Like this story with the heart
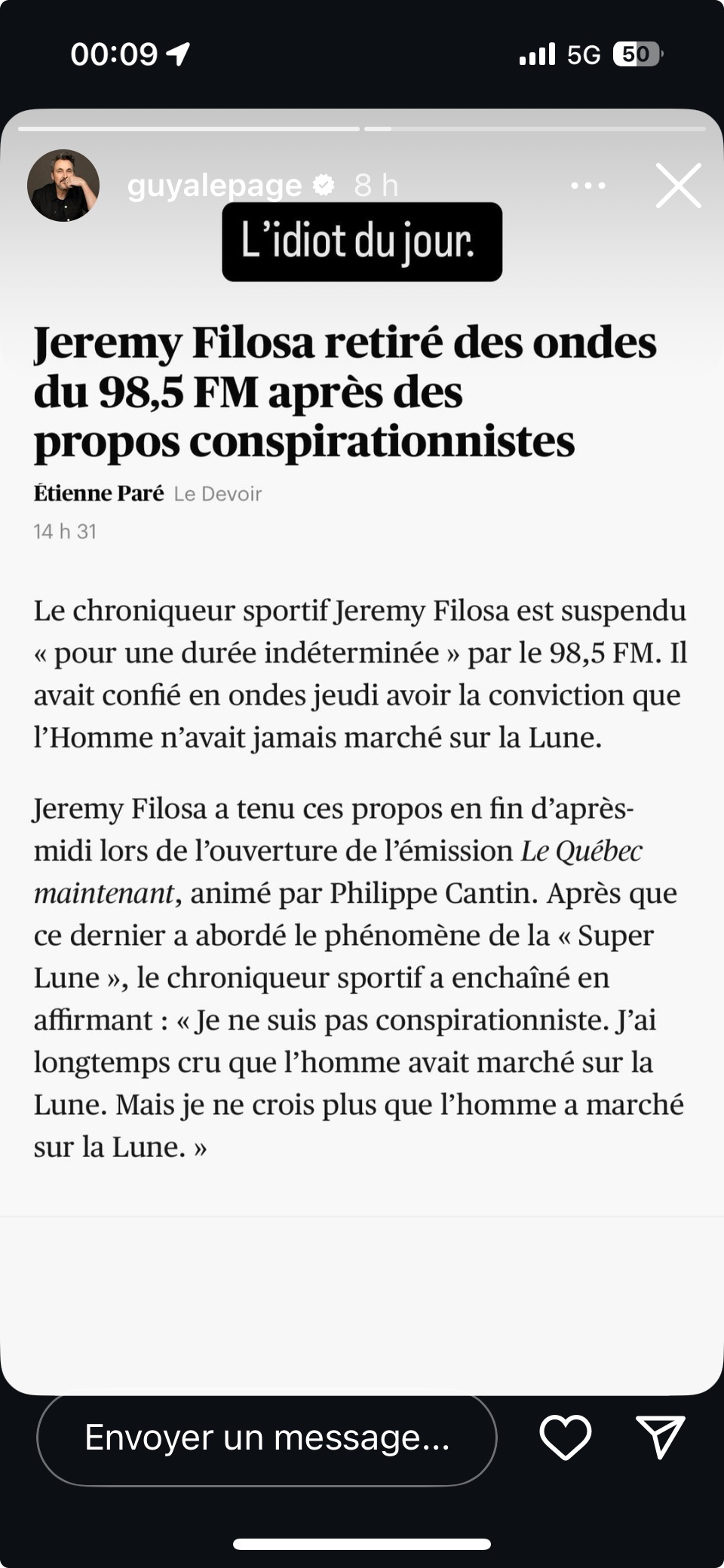 (566, 1437)
